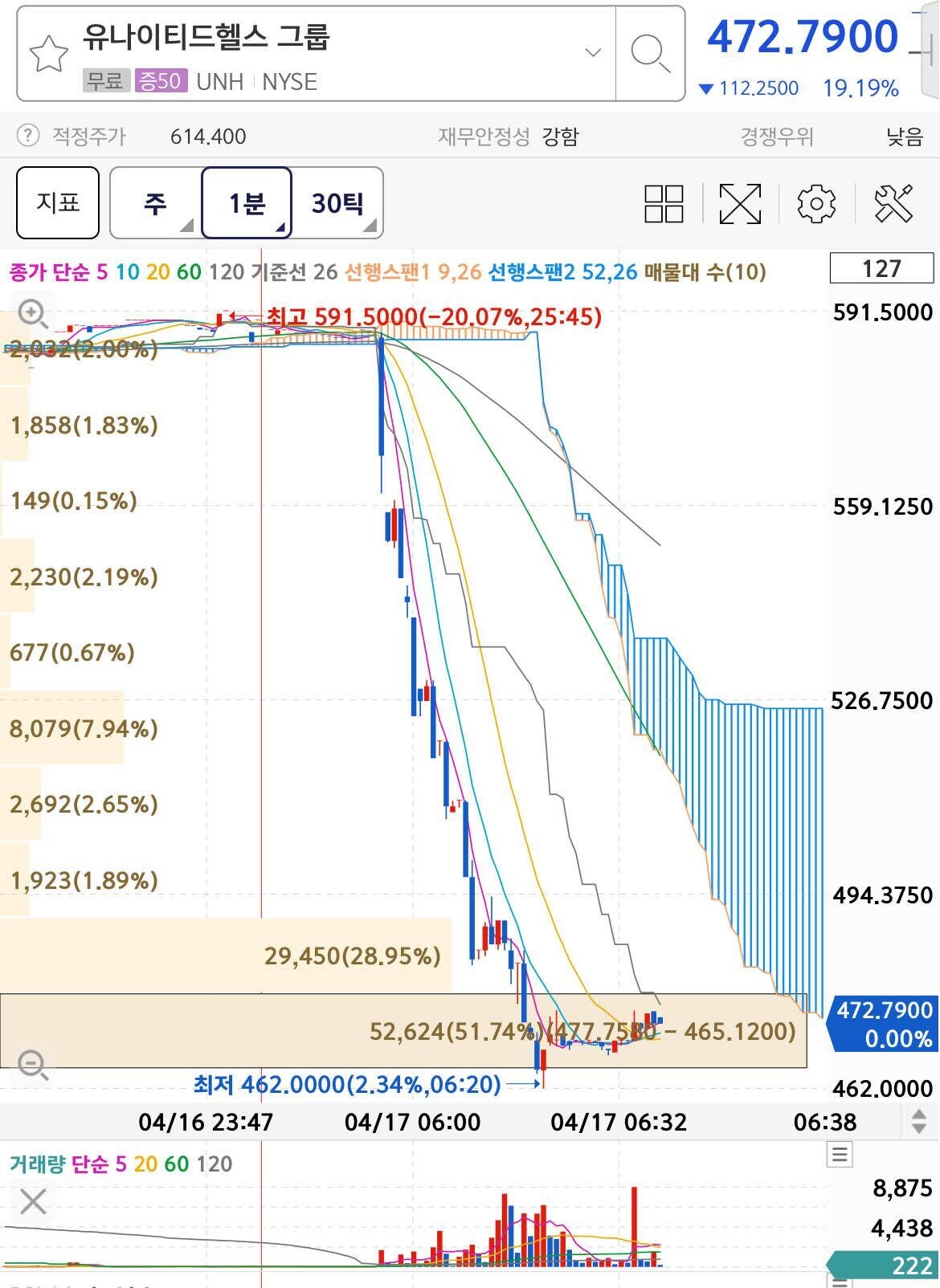Open the chart grid layout icon

pyautogui.click(x=664, y=203)
